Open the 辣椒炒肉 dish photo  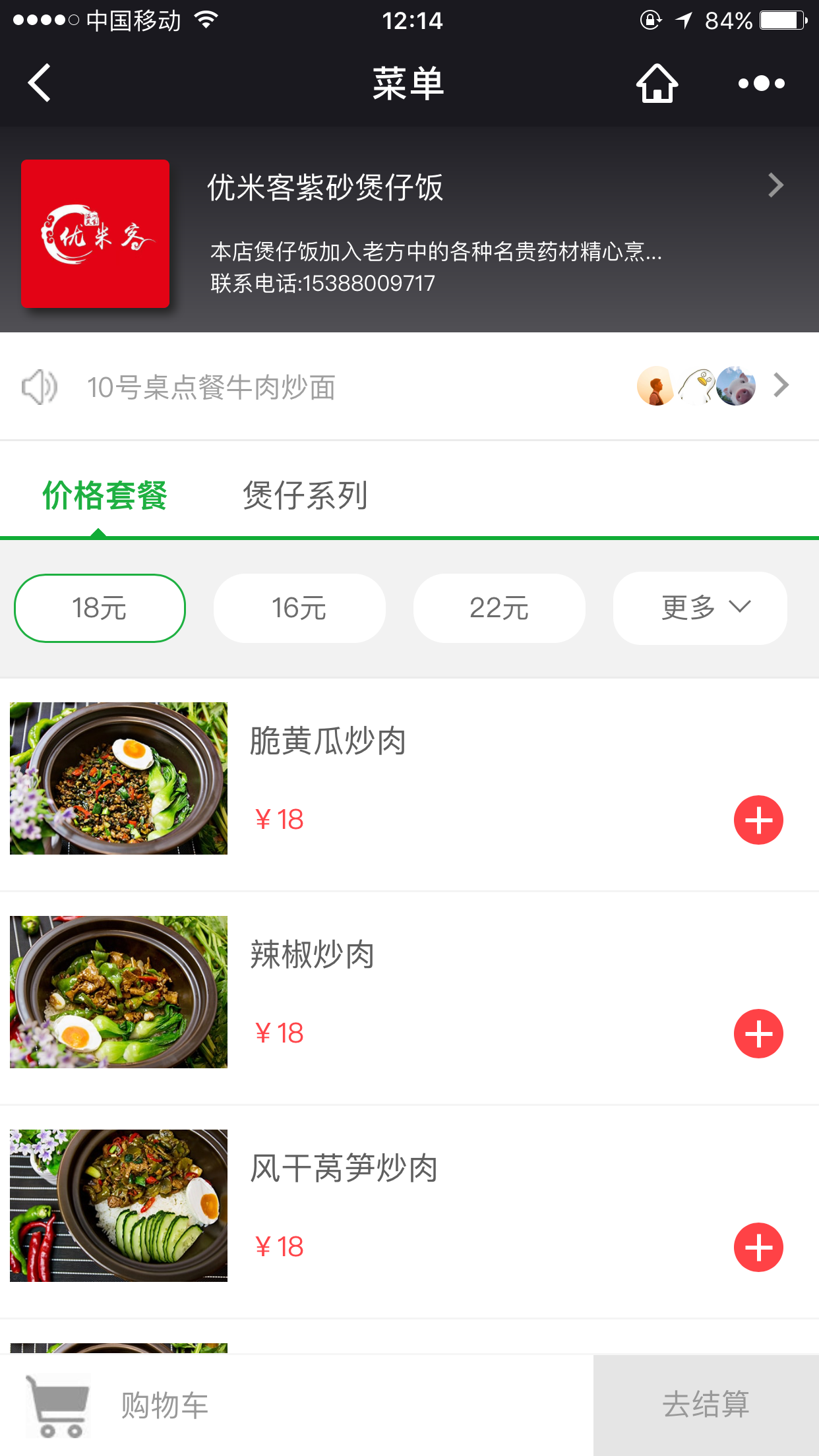point(119,992)
